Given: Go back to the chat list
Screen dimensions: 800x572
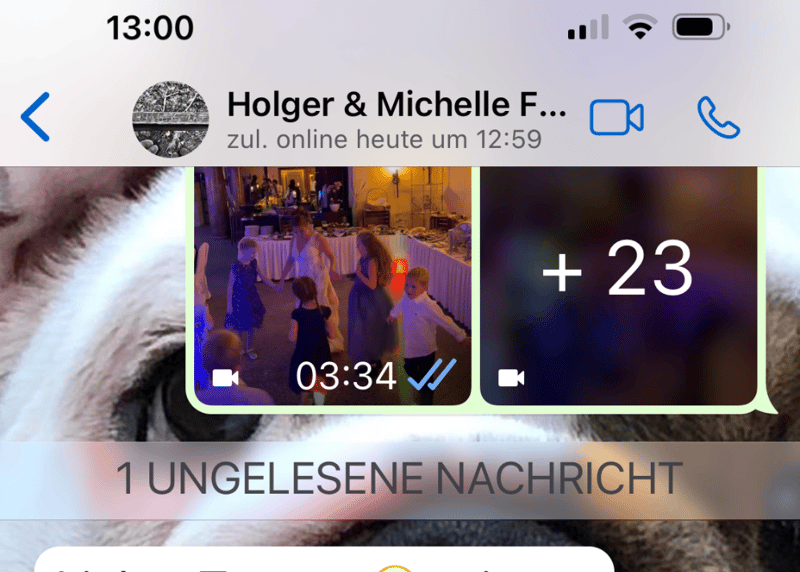Looking at the screenshot, I should tap(36, 117).
